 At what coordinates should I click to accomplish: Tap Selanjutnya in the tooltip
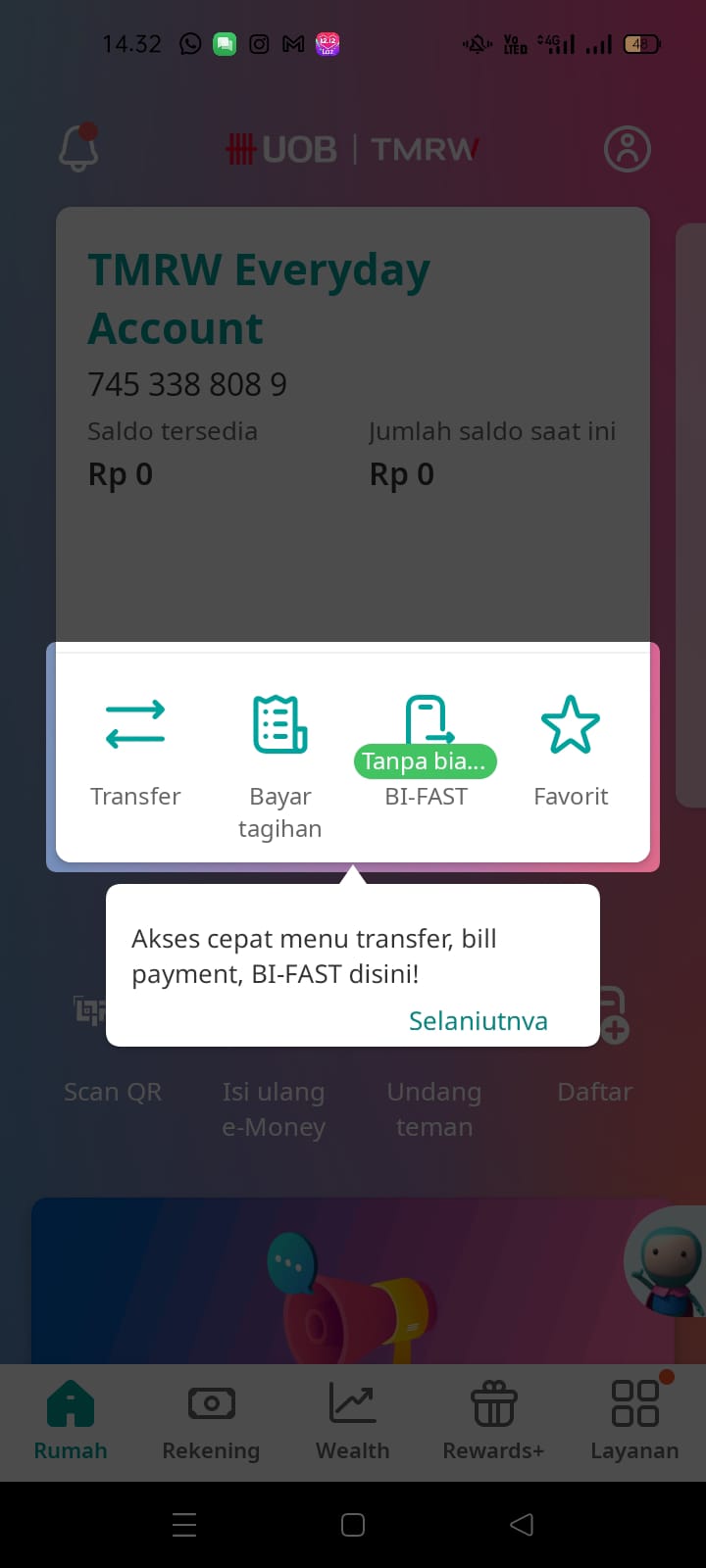tap(478, 1021)
